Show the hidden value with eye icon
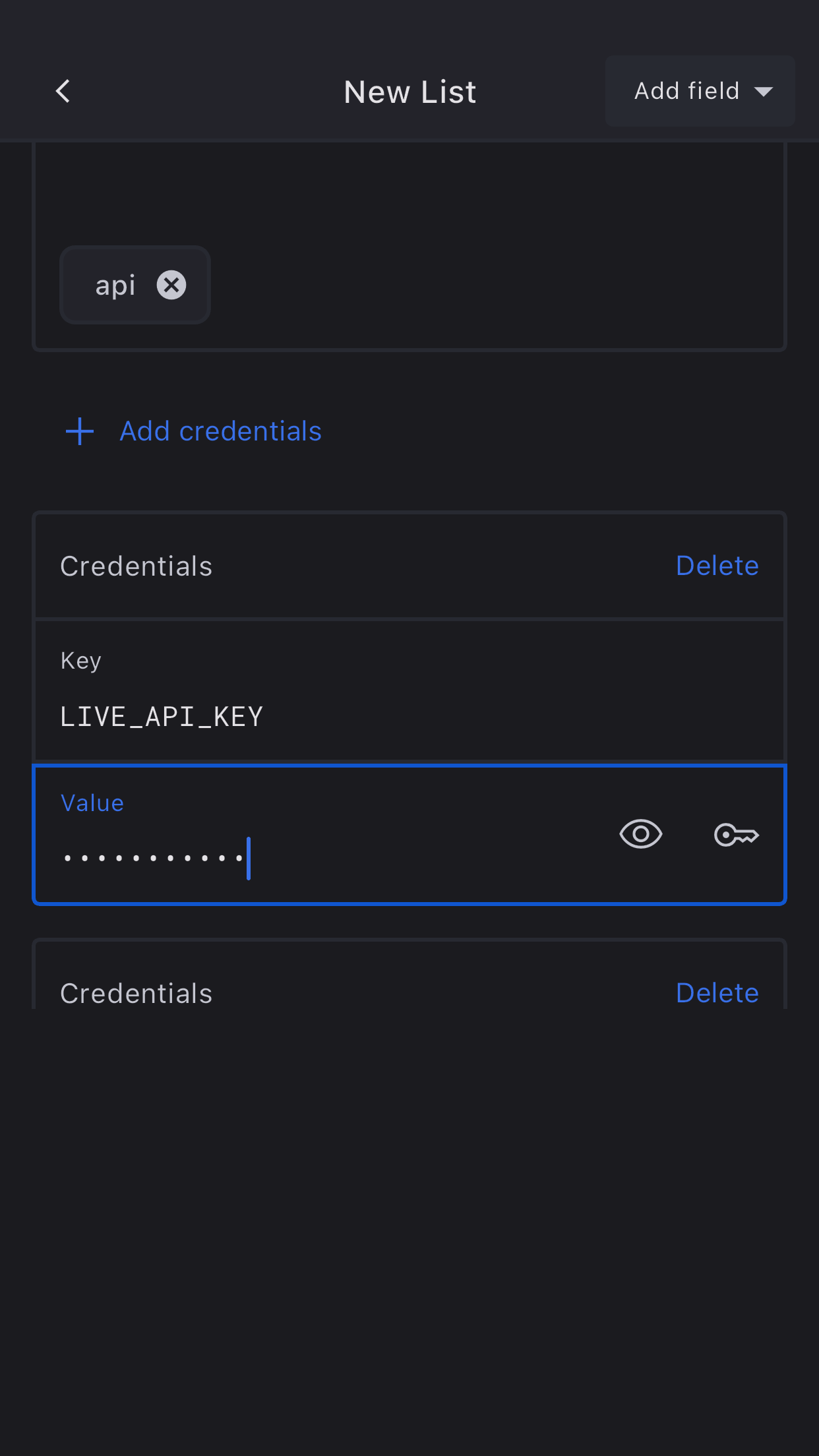Screen dimensions: 819x1456 point(640,835)
